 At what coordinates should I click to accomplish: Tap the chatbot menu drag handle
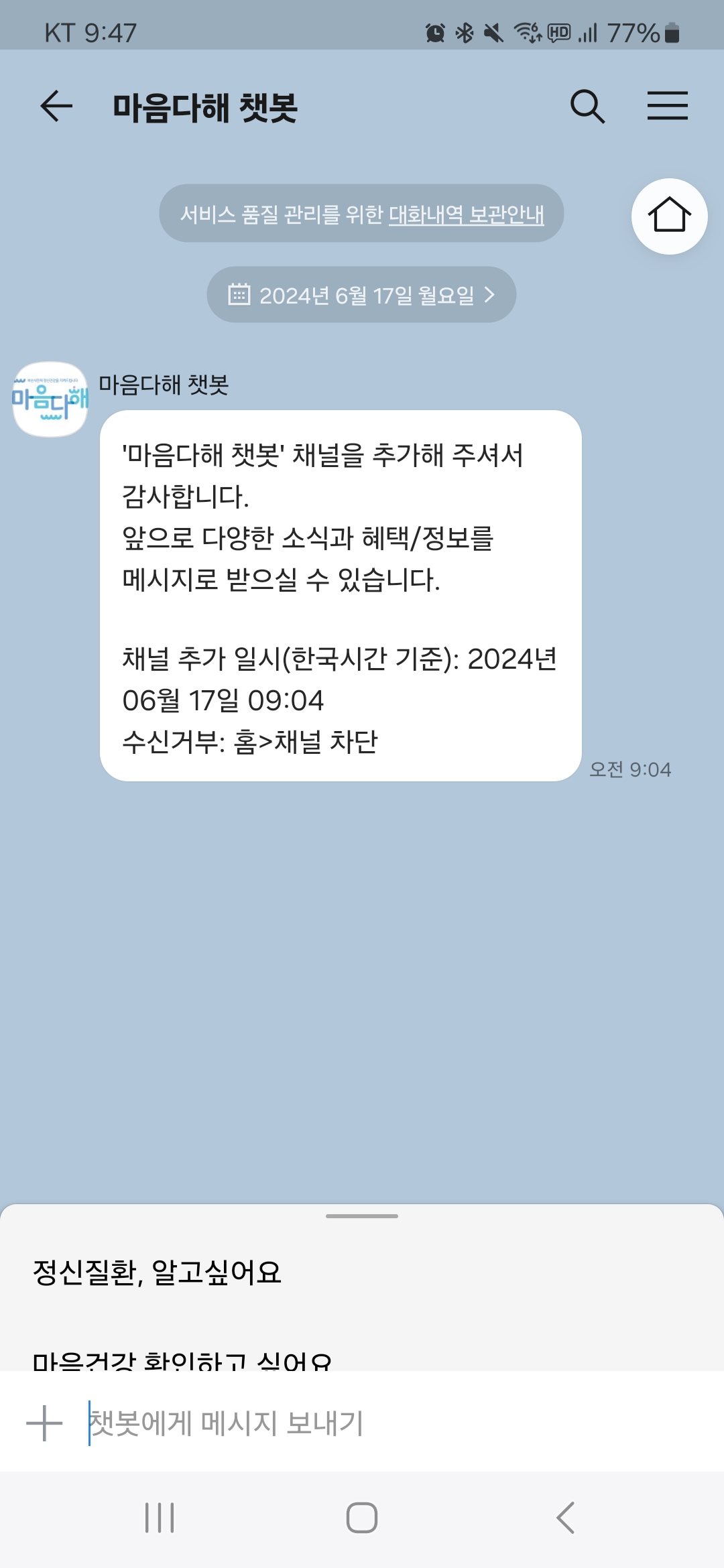362,1216
